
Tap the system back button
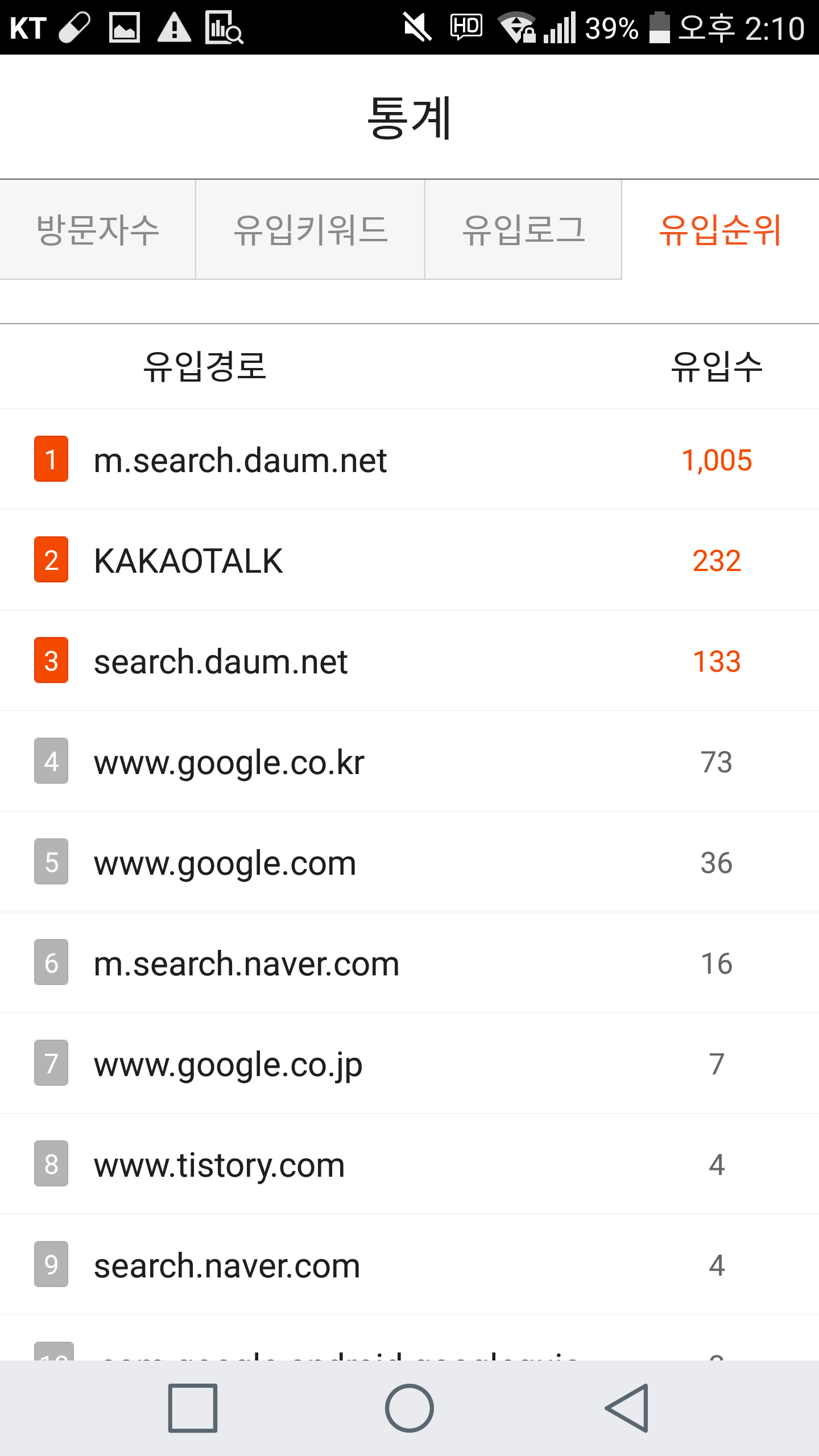(627, 1408)
